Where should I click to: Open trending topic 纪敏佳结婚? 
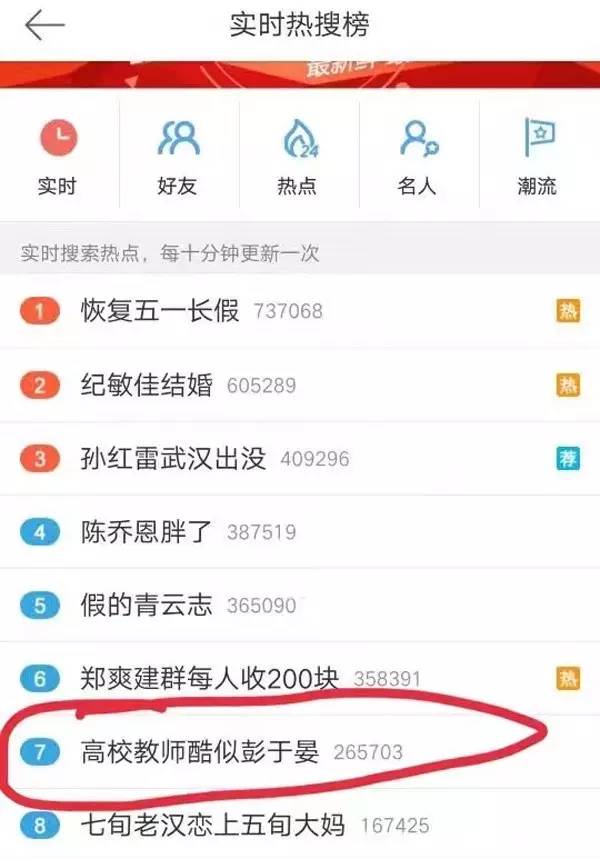coord(147,385)
